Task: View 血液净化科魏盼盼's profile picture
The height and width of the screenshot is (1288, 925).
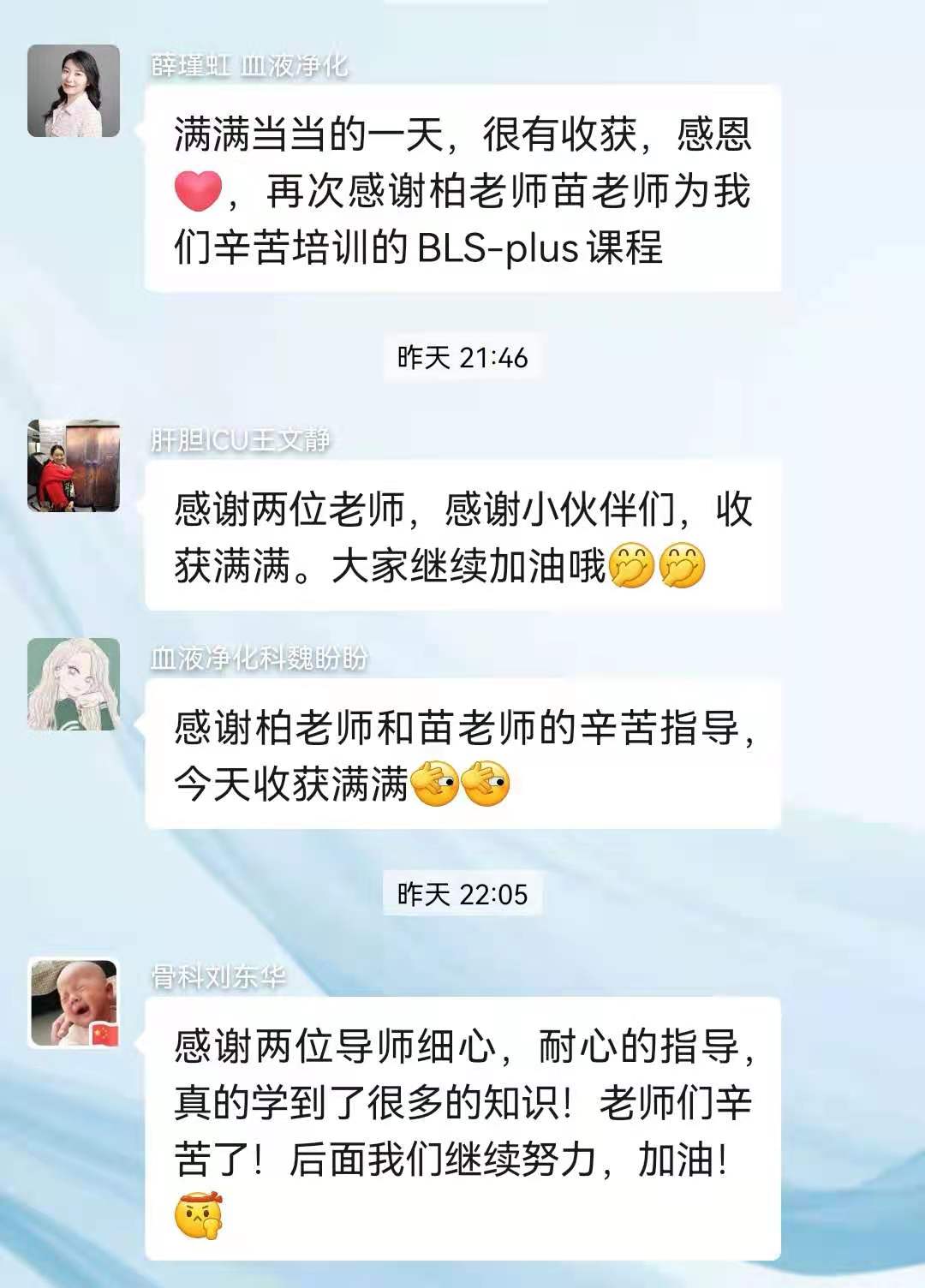Action: tap(74, 684)
